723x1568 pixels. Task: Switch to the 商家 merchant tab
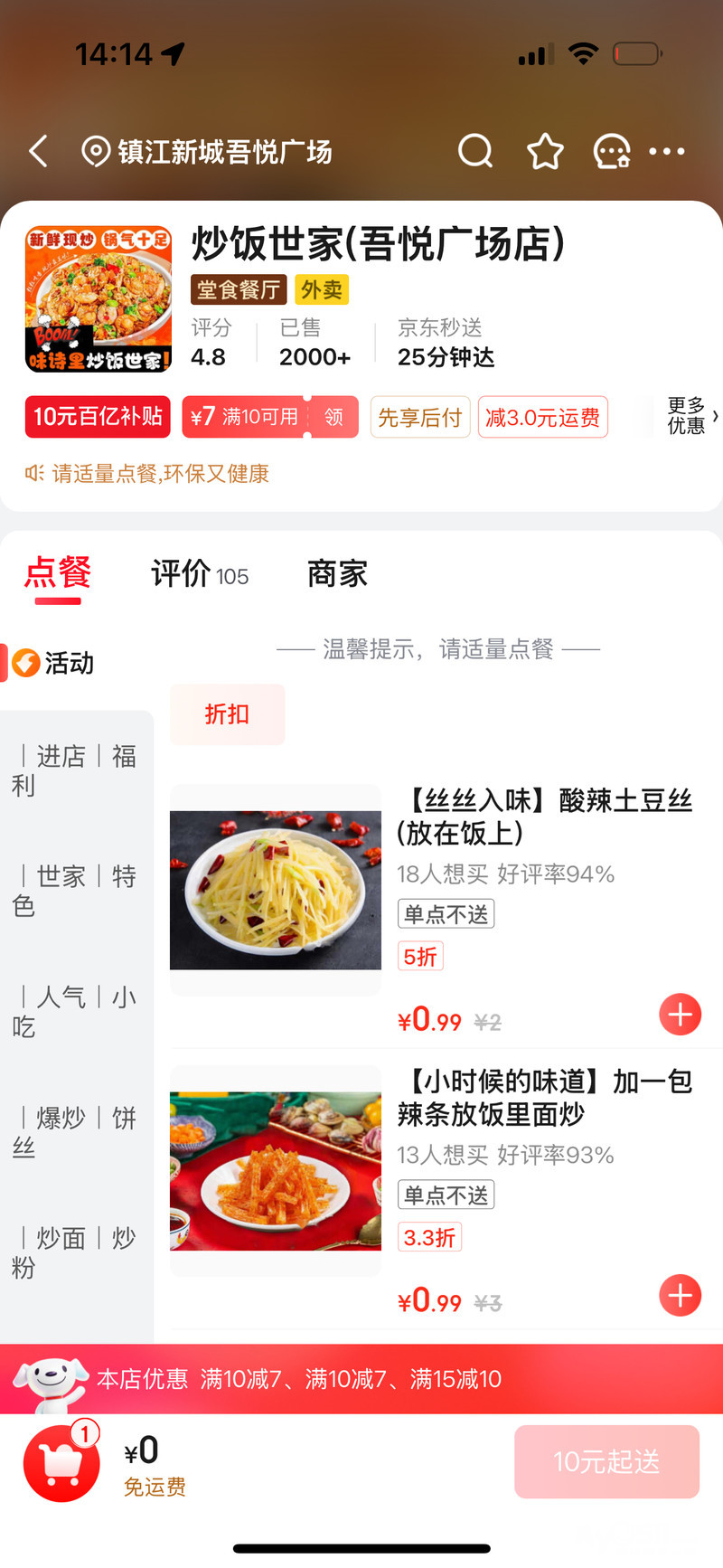337,574
